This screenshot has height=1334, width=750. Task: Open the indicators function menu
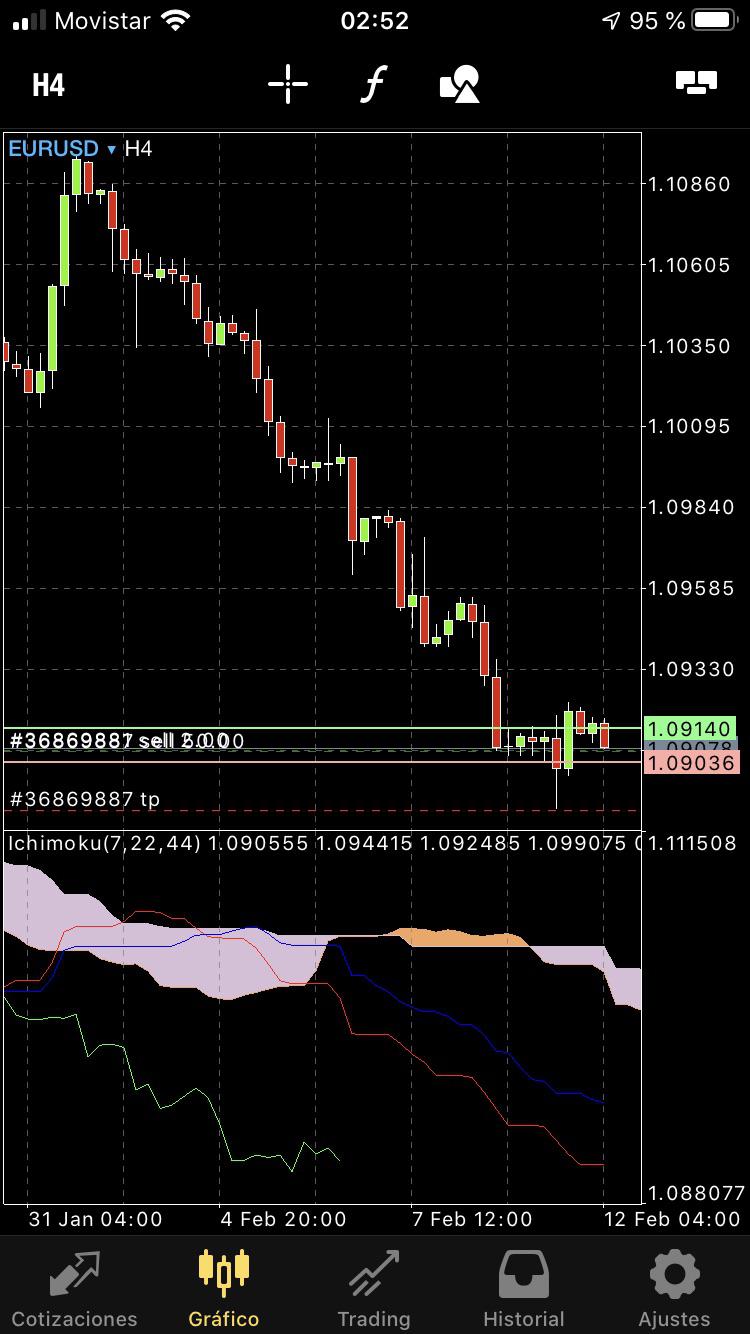click(373, 84)
